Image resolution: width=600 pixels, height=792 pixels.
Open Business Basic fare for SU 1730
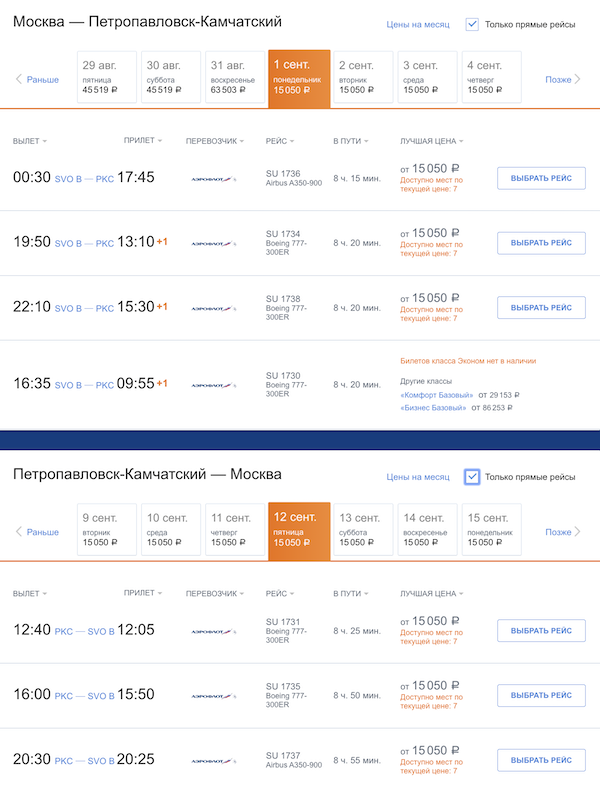(x=433, y=408)
